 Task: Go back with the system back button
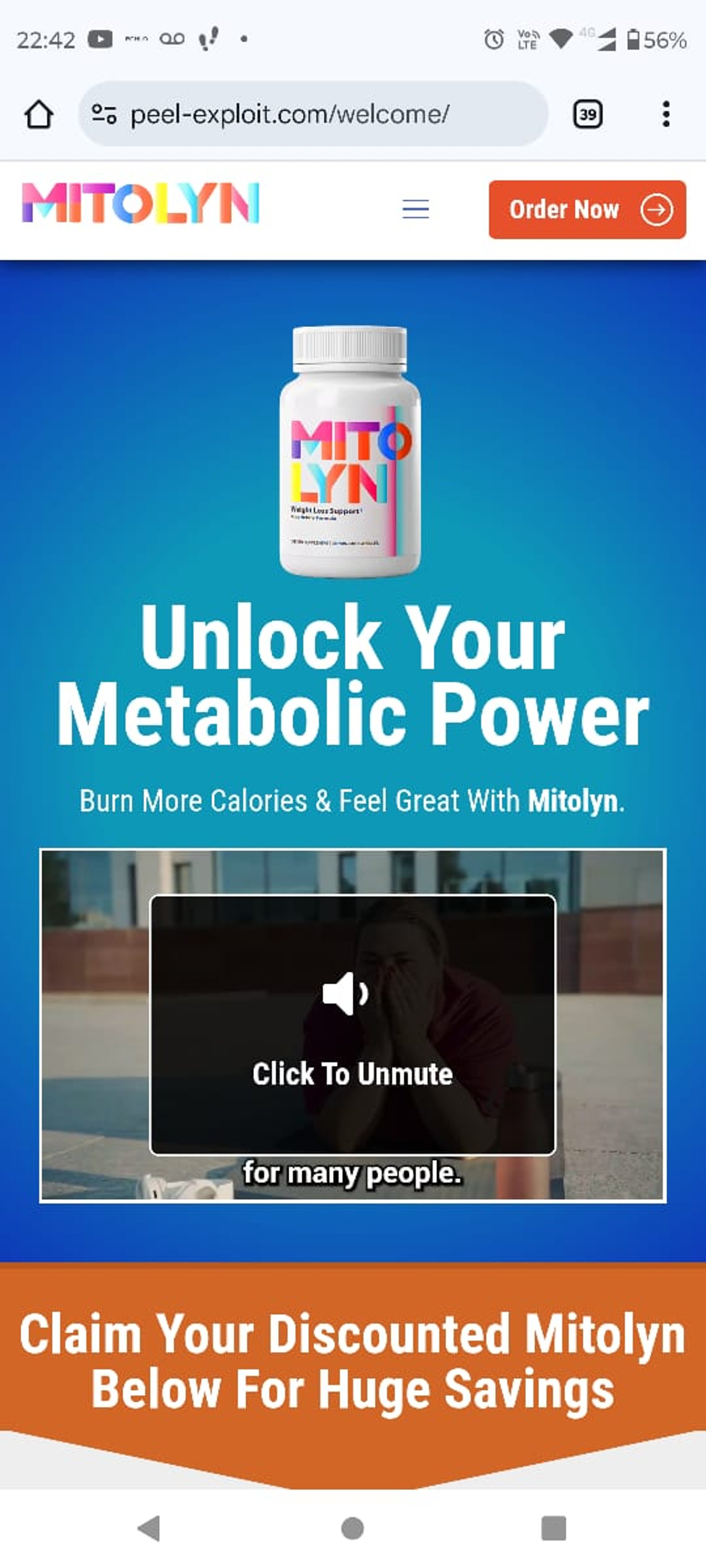click(x=149, y=1528)
